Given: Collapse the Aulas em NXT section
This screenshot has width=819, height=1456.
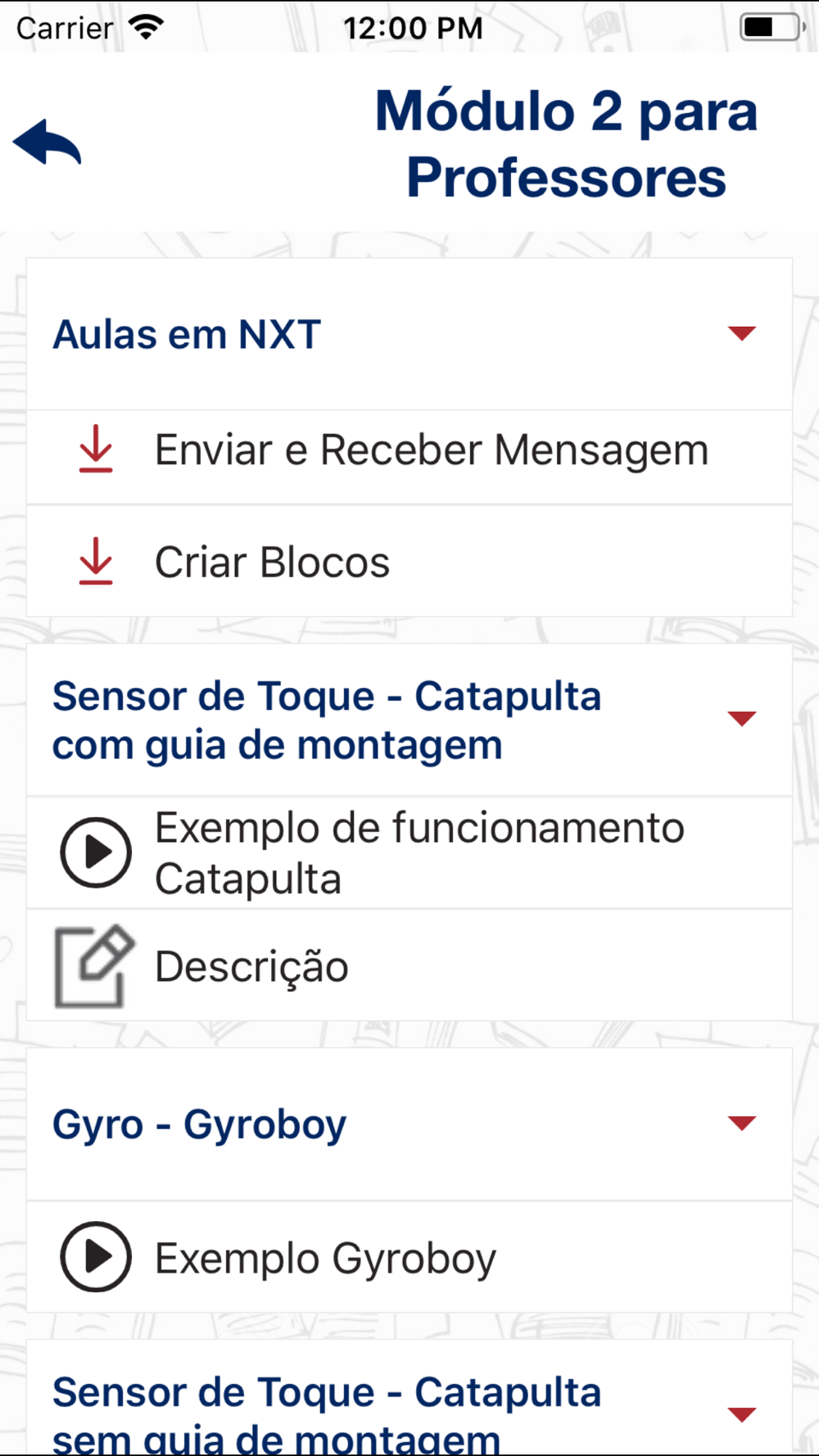Looking at the screenshot, I should (741, 333).
